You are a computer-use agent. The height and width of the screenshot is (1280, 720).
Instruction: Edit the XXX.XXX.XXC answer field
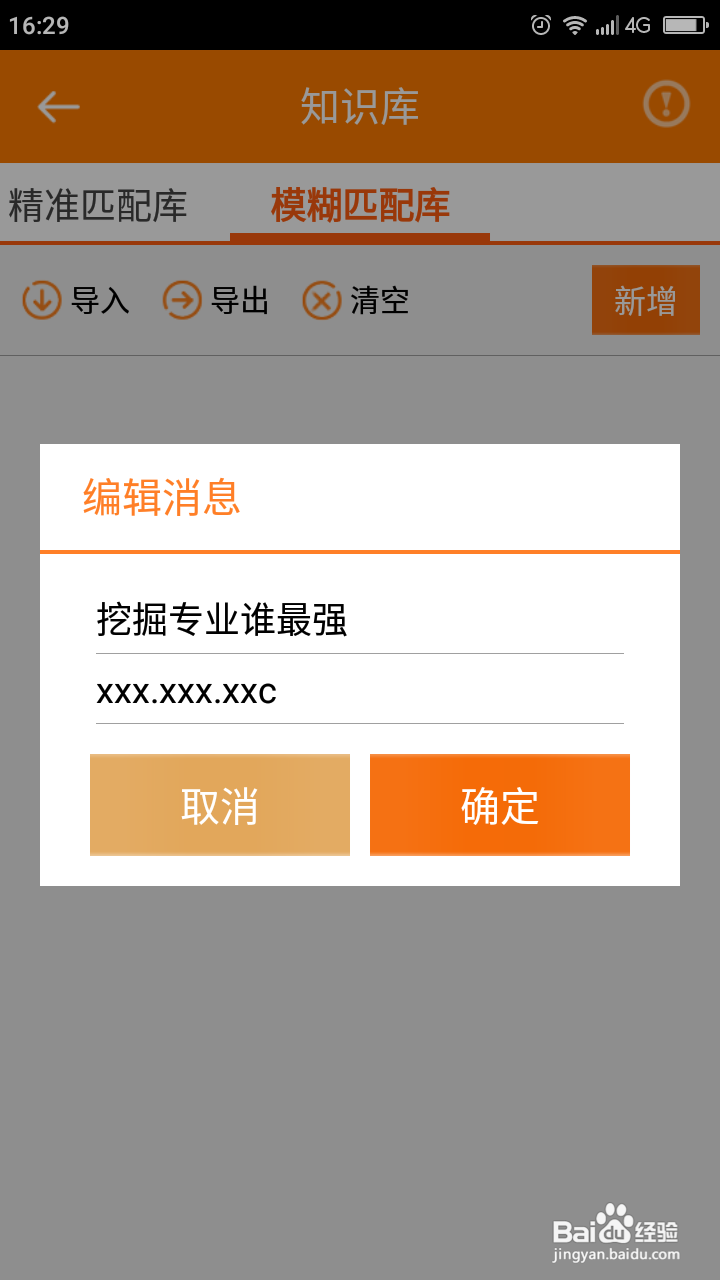click(x=186, y=692)
